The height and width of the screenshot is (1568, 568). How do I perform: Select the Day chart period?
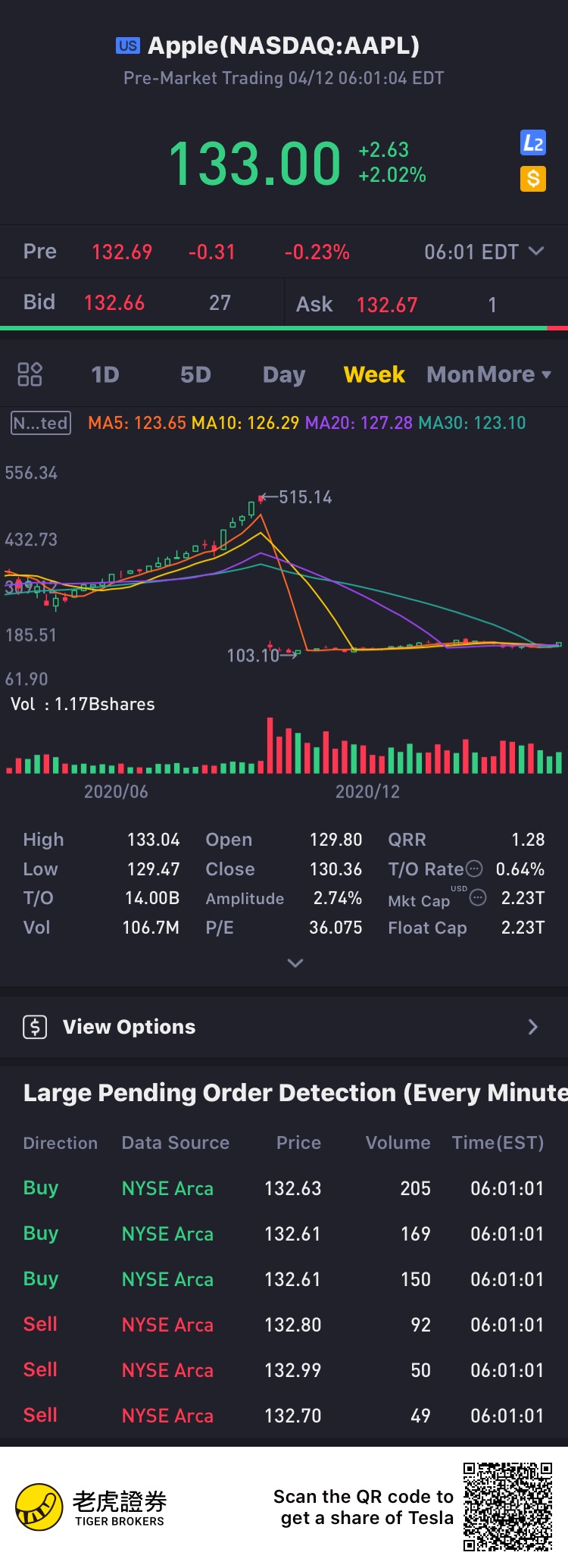(x=284, y=374)
